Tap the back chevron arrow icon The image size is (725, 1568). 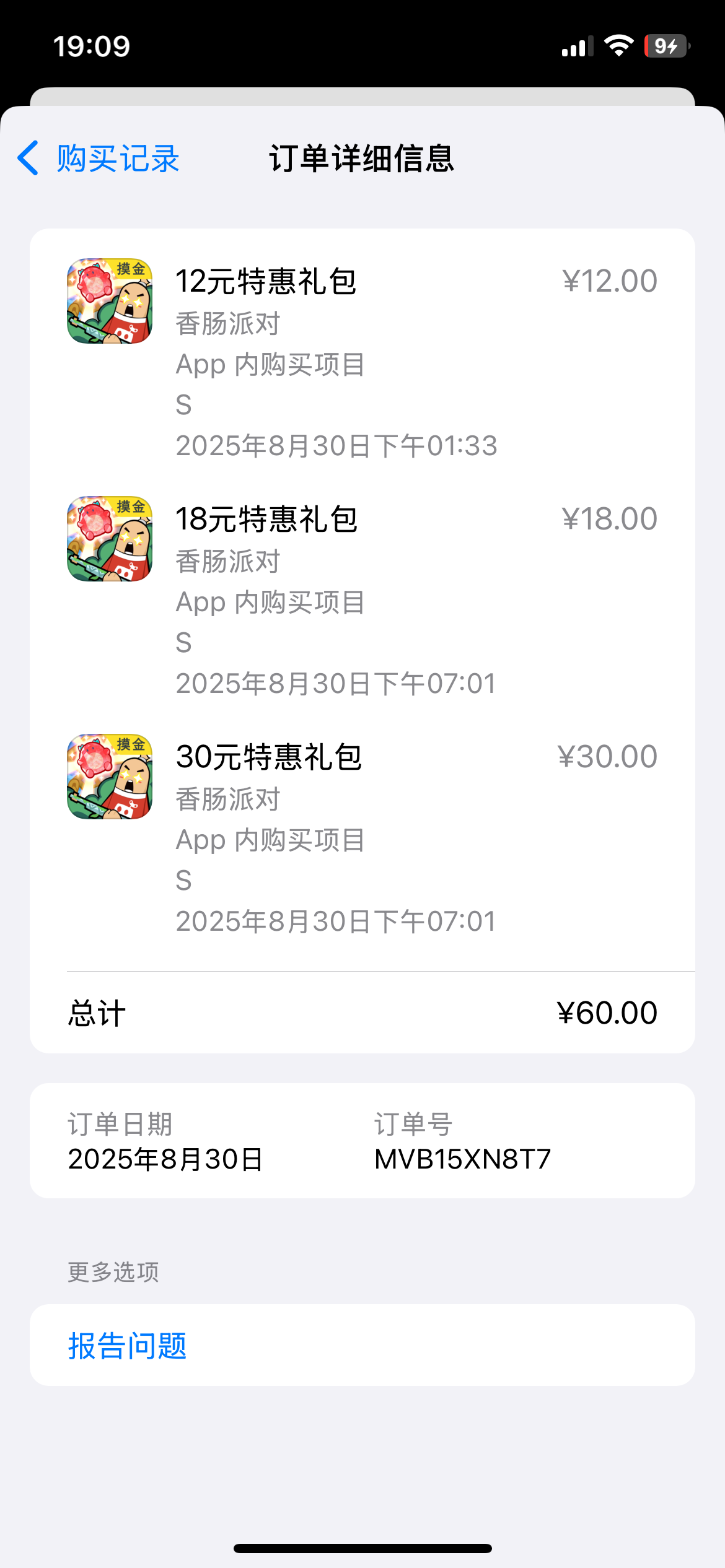pyautogui.click(x=27, y=159)
